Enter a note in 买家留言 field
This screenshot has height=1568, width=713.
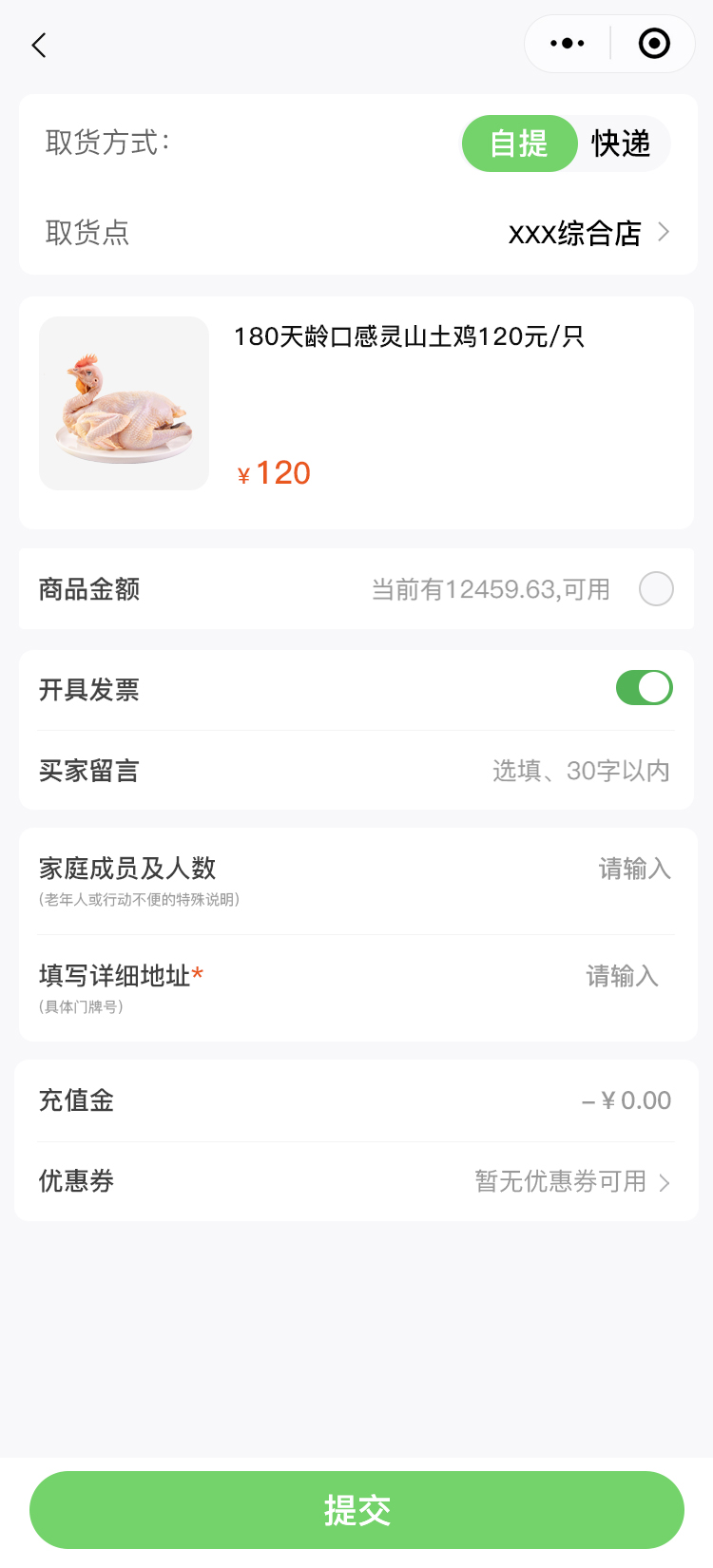pos(580,771)
